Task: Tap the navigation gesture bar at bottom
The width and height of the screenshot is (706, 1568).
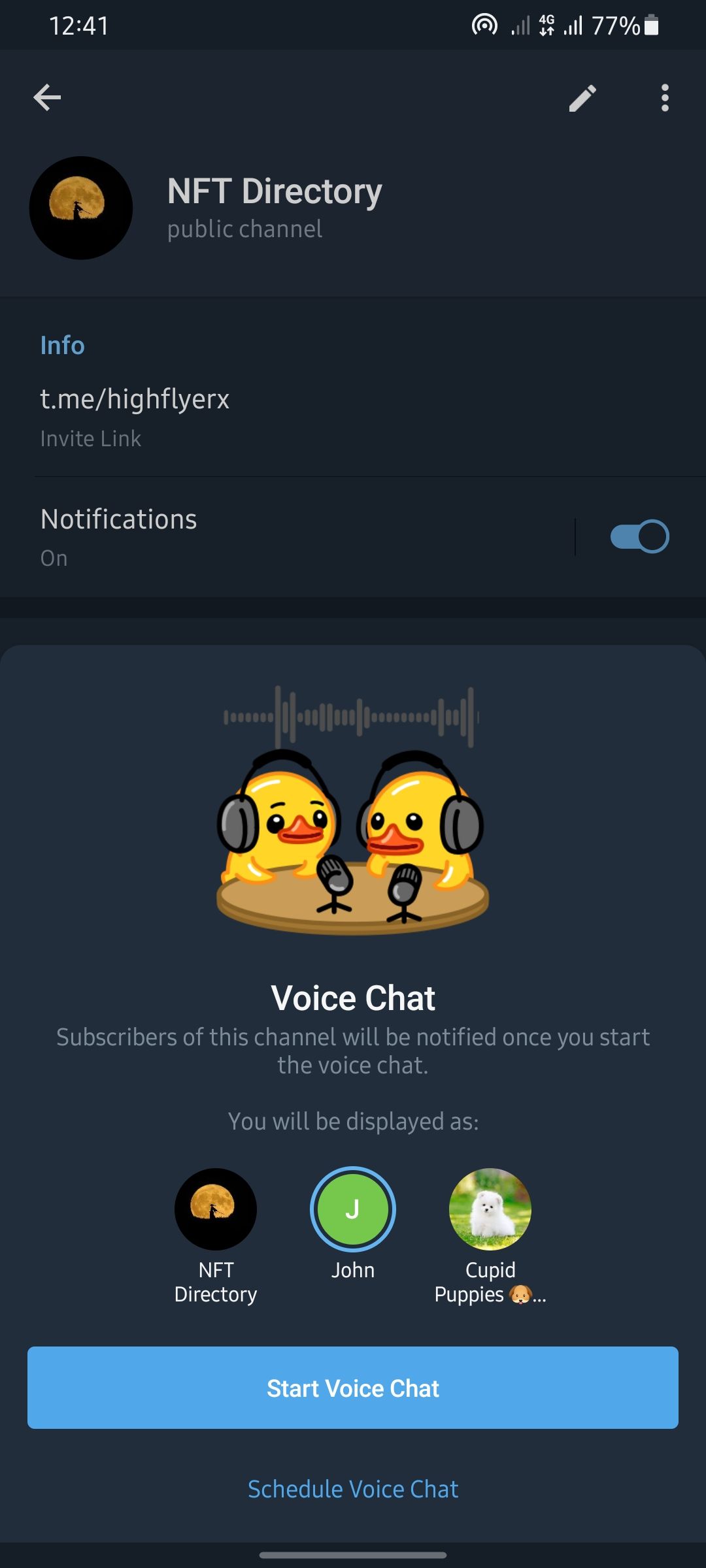Action: [x=353, y=1552]
